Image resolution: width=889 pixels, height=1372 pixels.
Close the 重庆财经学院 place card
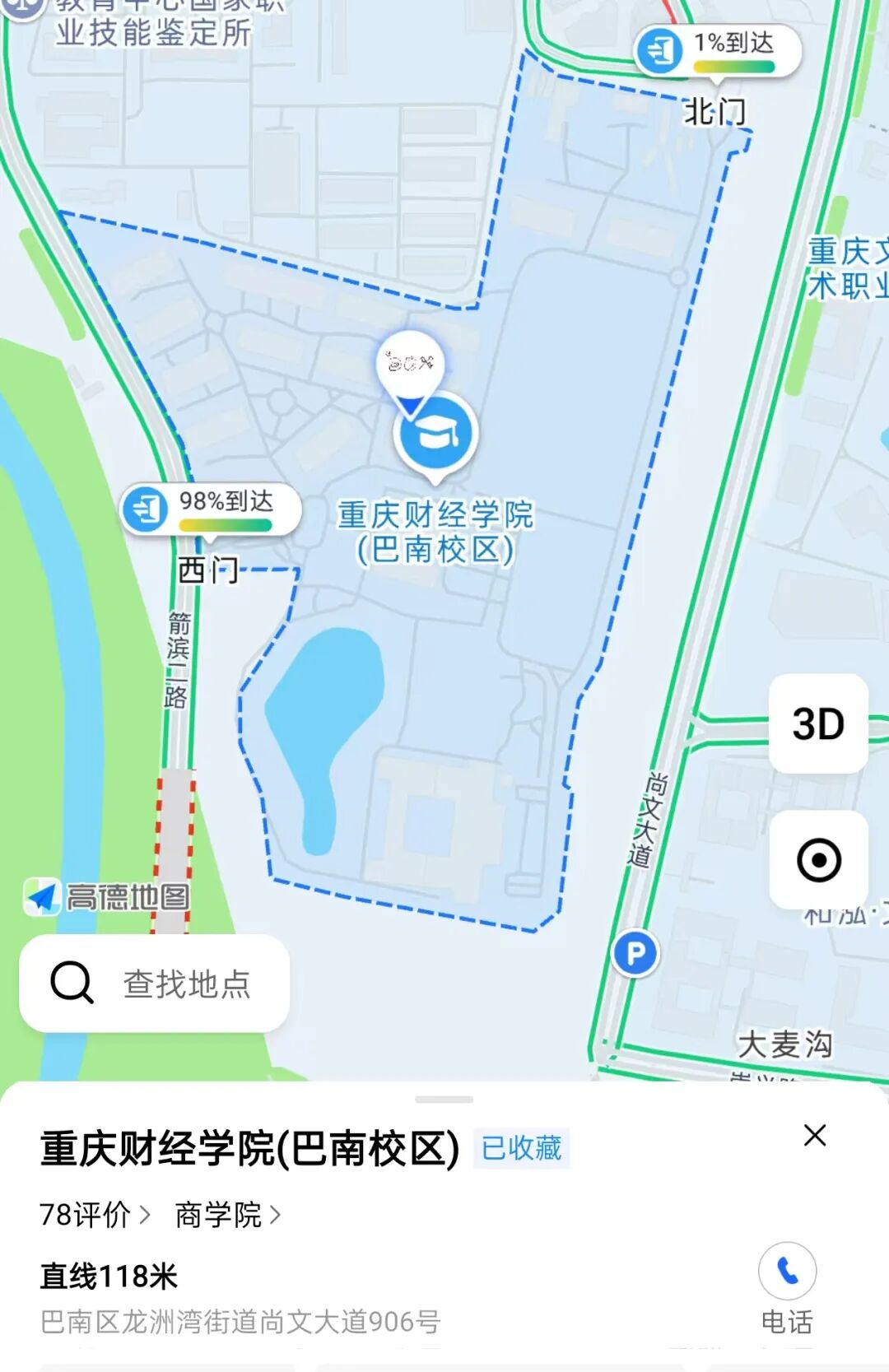[815, 1135]
